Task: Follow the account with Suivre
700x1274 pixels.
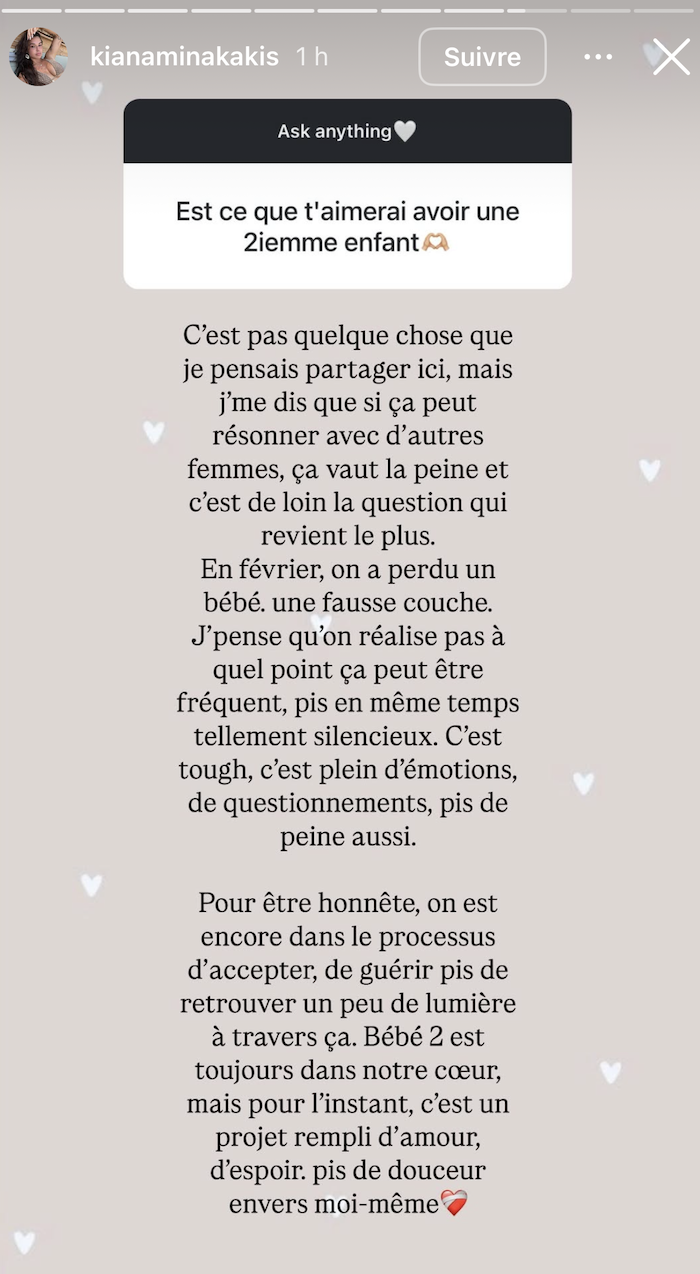Action: tap(482, 57)
